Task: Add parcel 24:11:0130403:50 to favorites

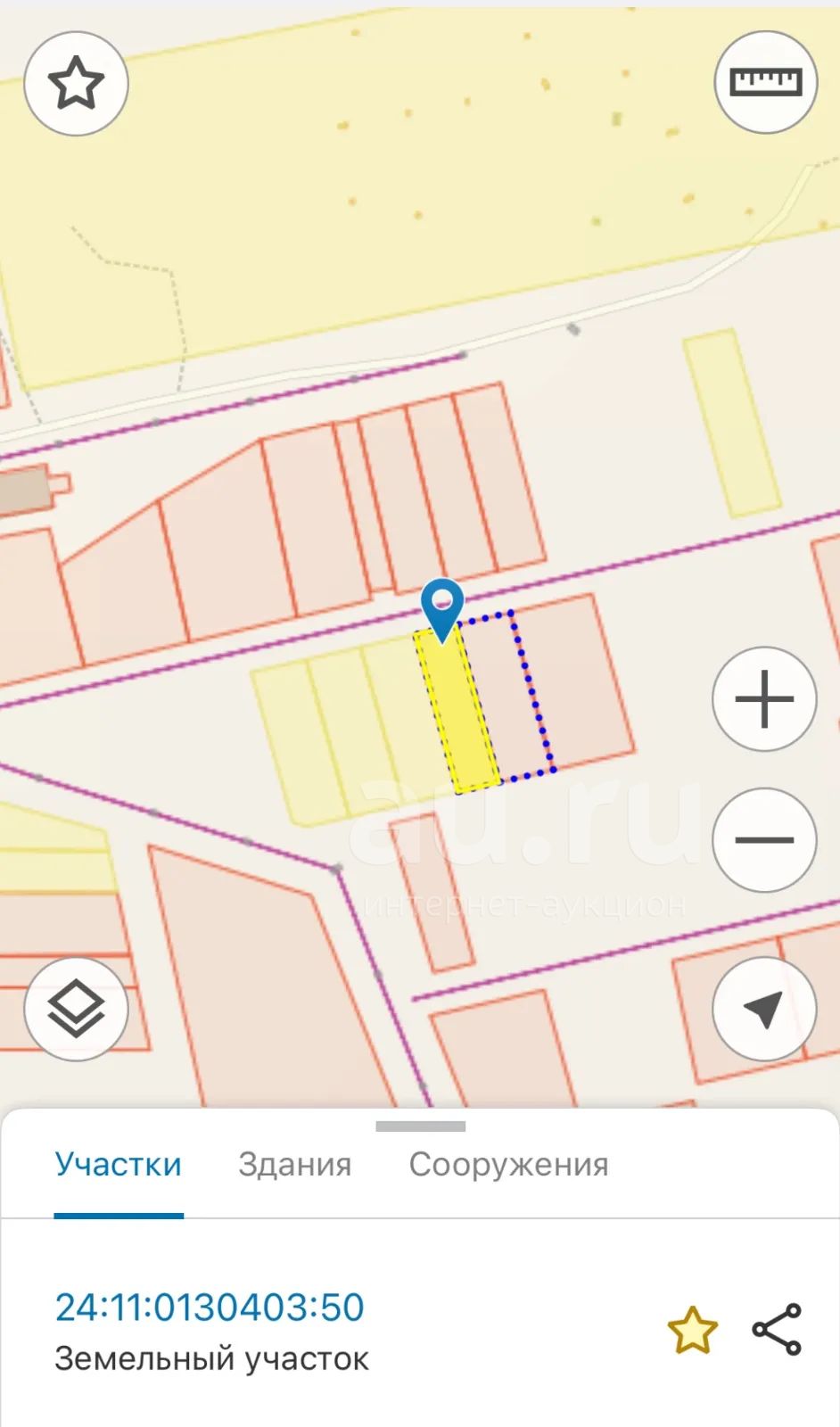Action: click(x=693, y=1330)
